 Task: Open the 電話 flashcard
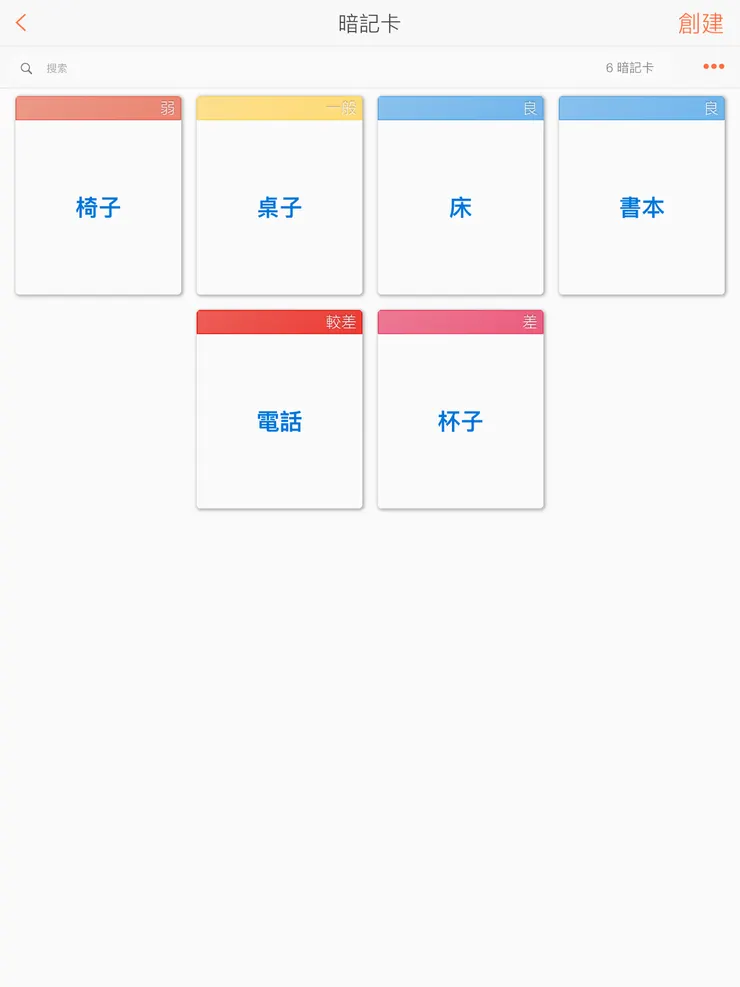279,420
